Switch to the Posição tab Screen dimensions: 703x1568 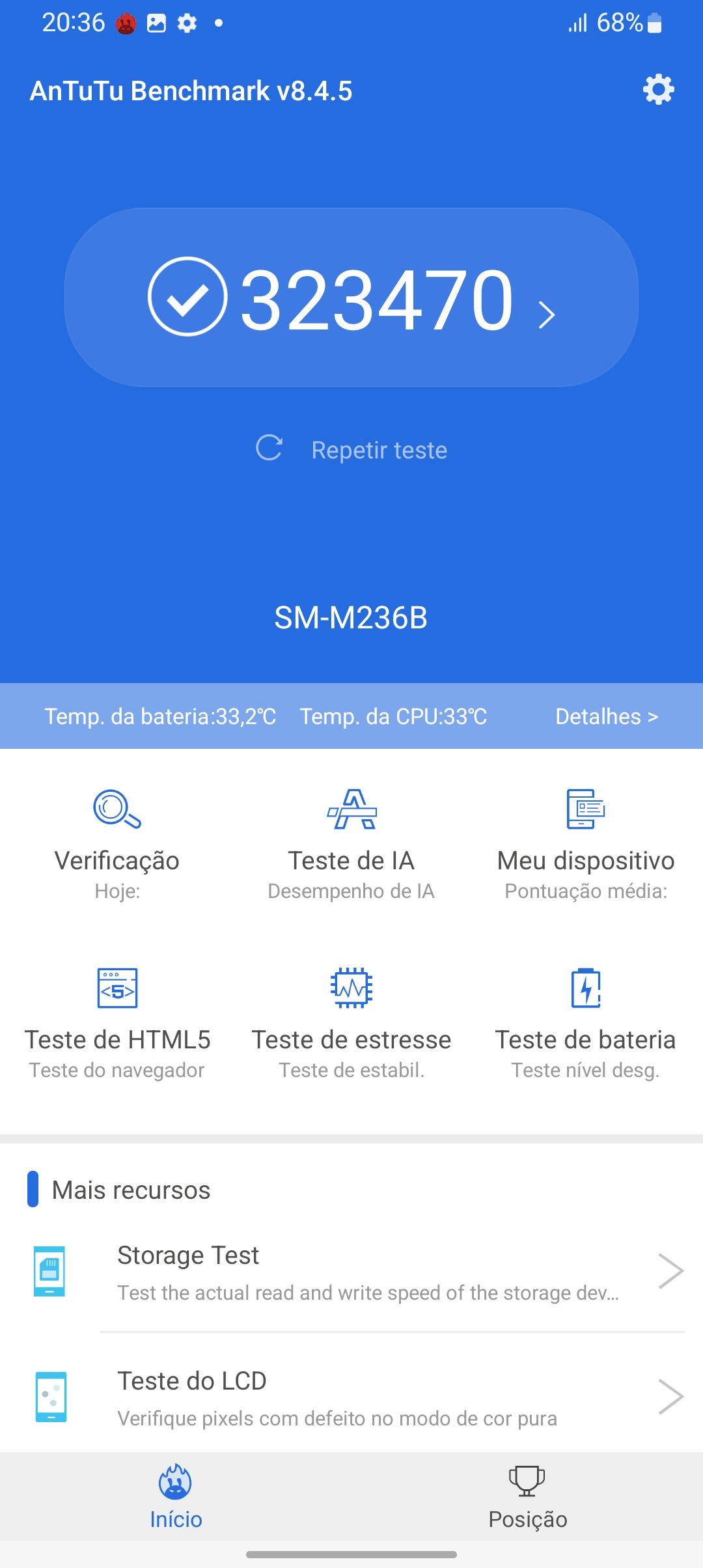click(527, 1497)
